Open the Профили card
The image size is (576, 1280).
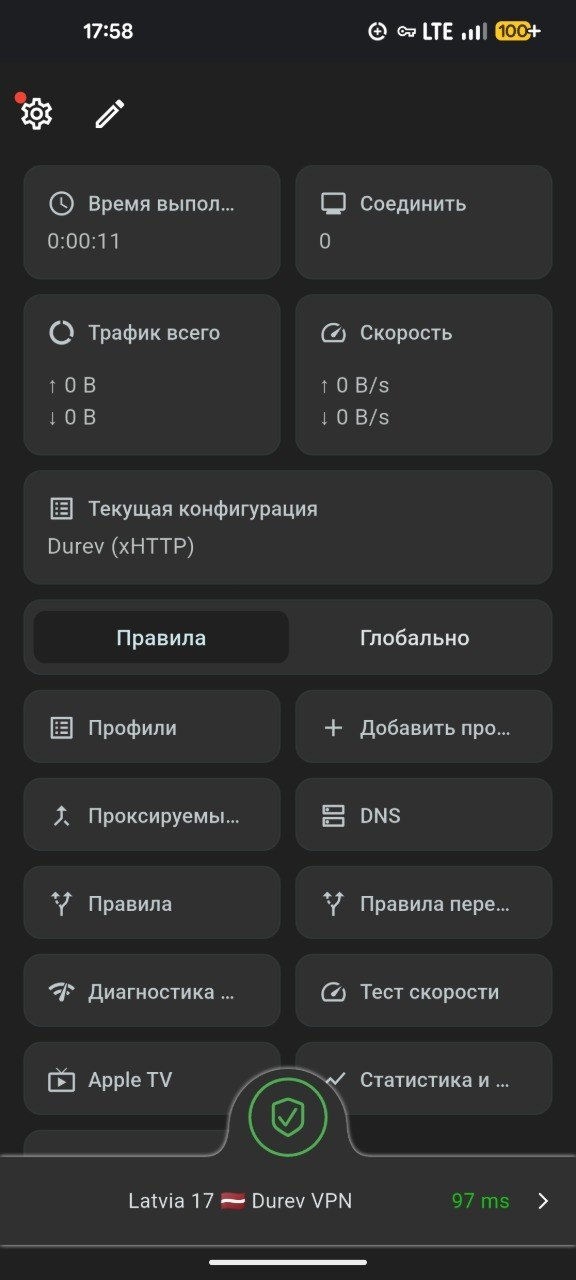(152, 728)
